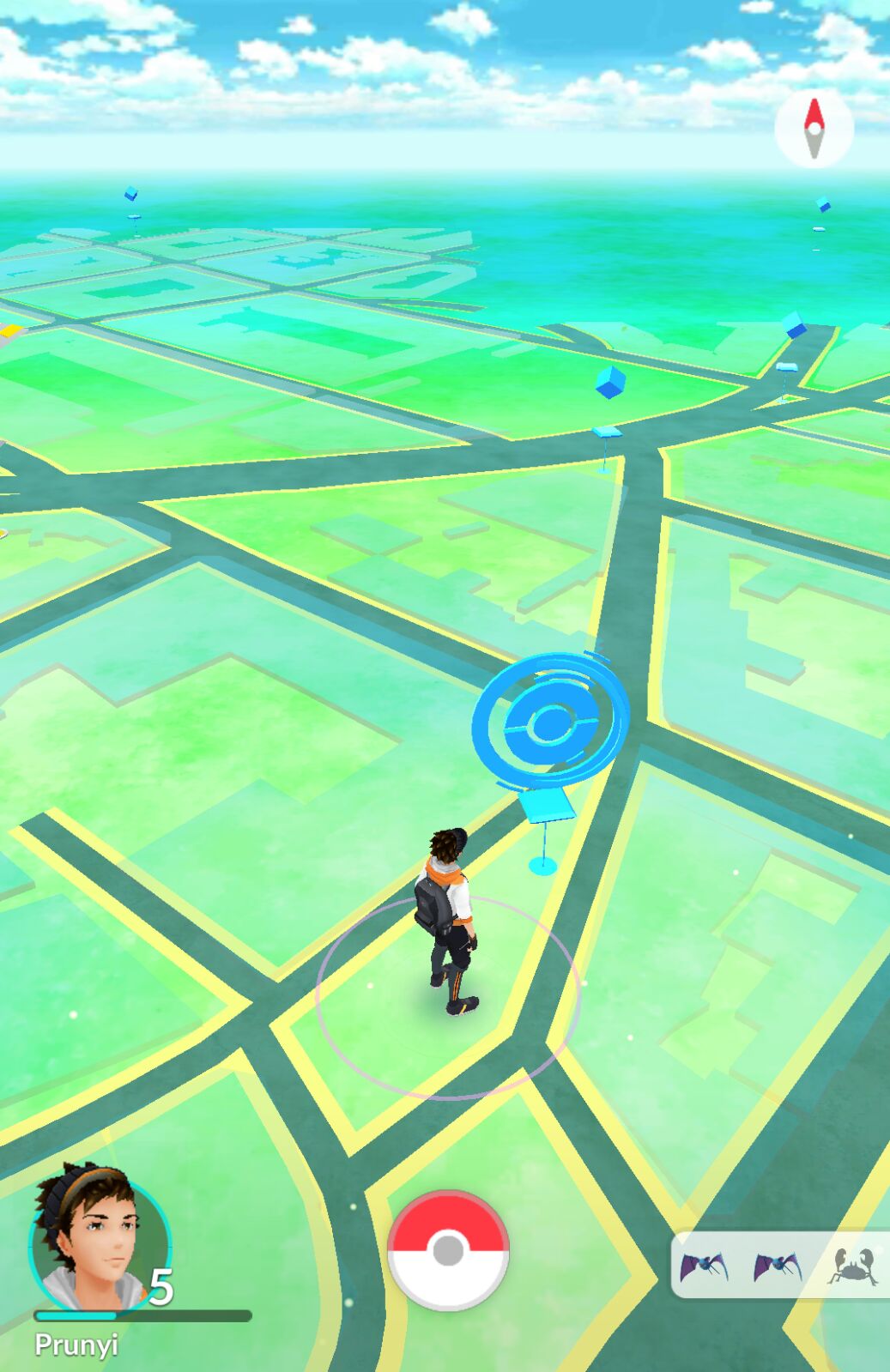This screenshot has height=1372, width=890.
Task: Tap the trainer avatar on the map
Action: (x=447, y=921)
